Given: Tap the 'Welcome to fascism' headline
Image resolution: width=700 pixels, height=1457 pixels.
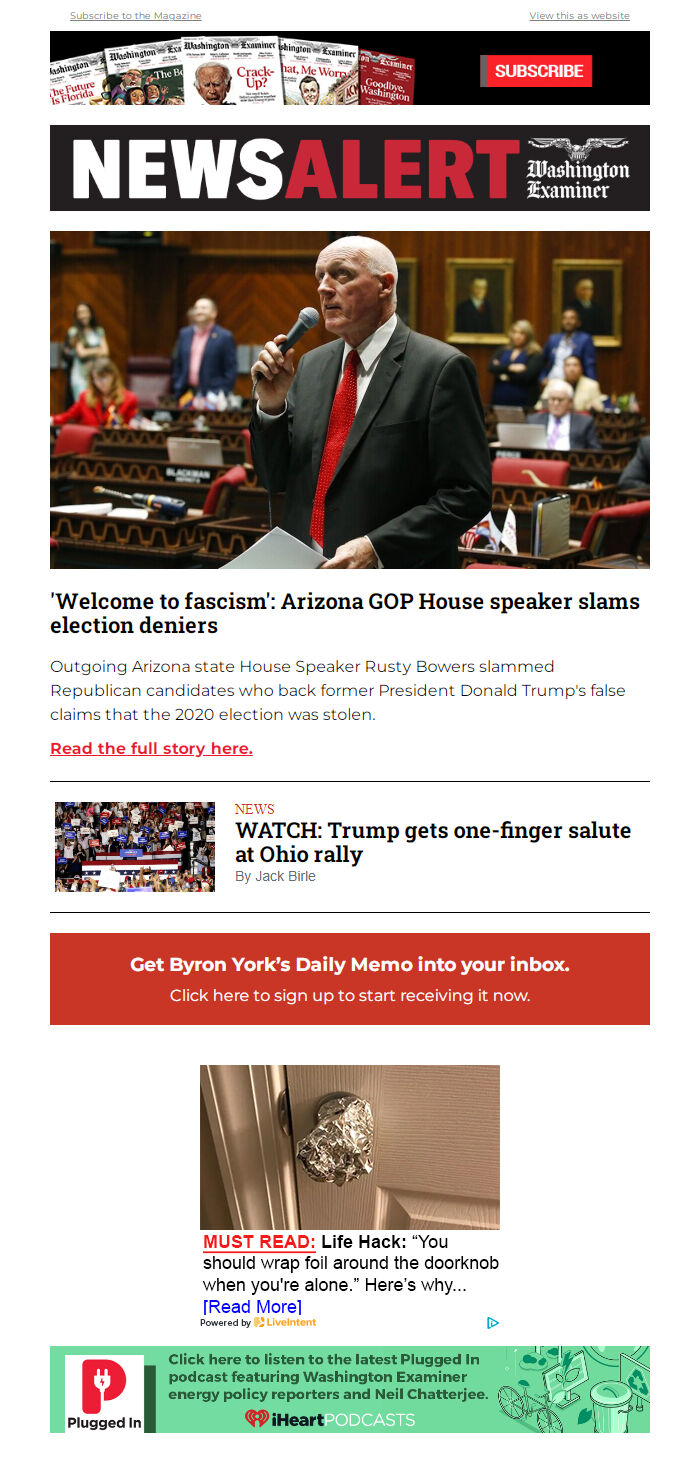Looking at the screenshot, I should click(x=344, y=613).
